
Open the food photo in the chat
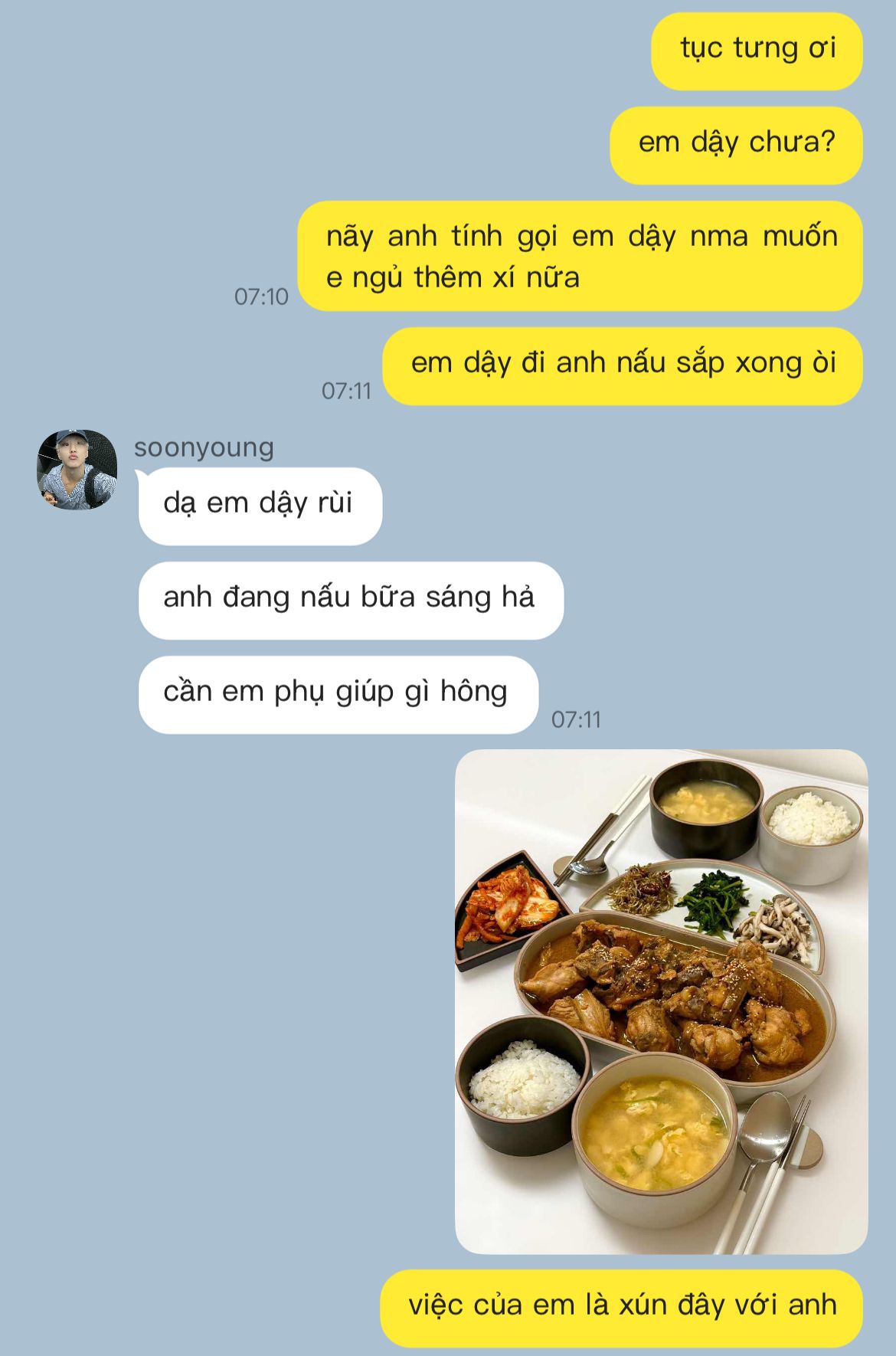(x=661, y=1001)
